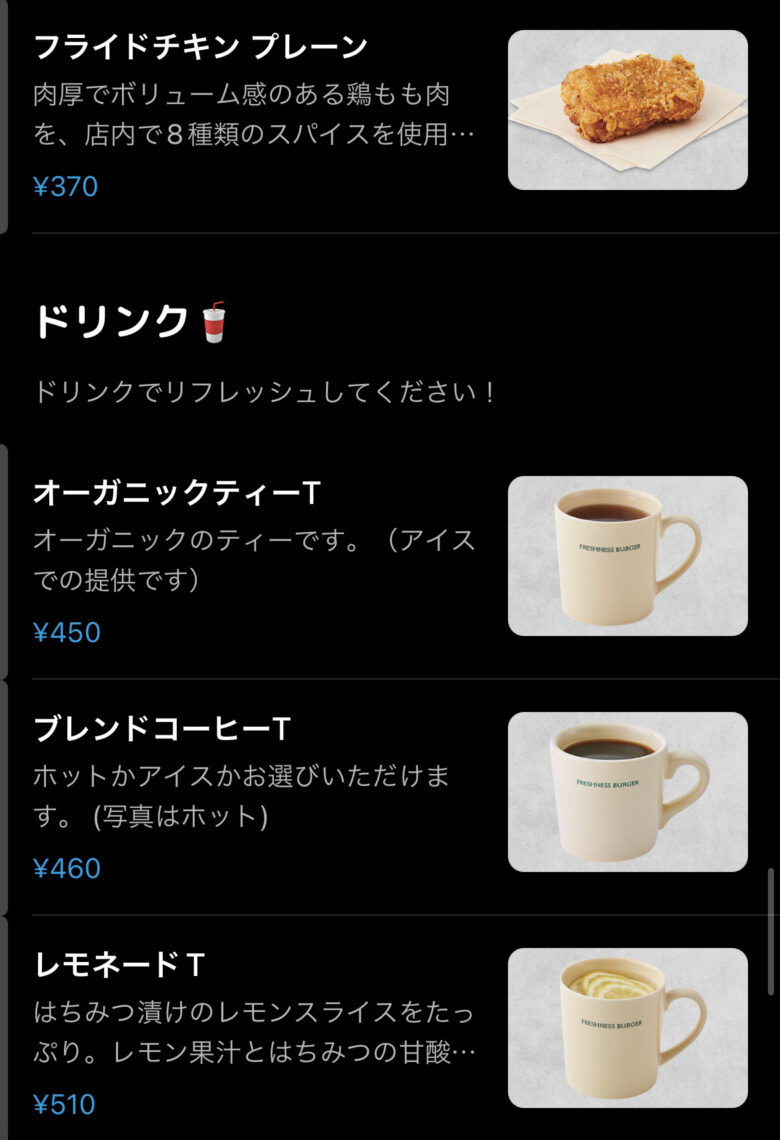
Task: Select the オーガニックティーT drink
Action: [x=177, y=492]
